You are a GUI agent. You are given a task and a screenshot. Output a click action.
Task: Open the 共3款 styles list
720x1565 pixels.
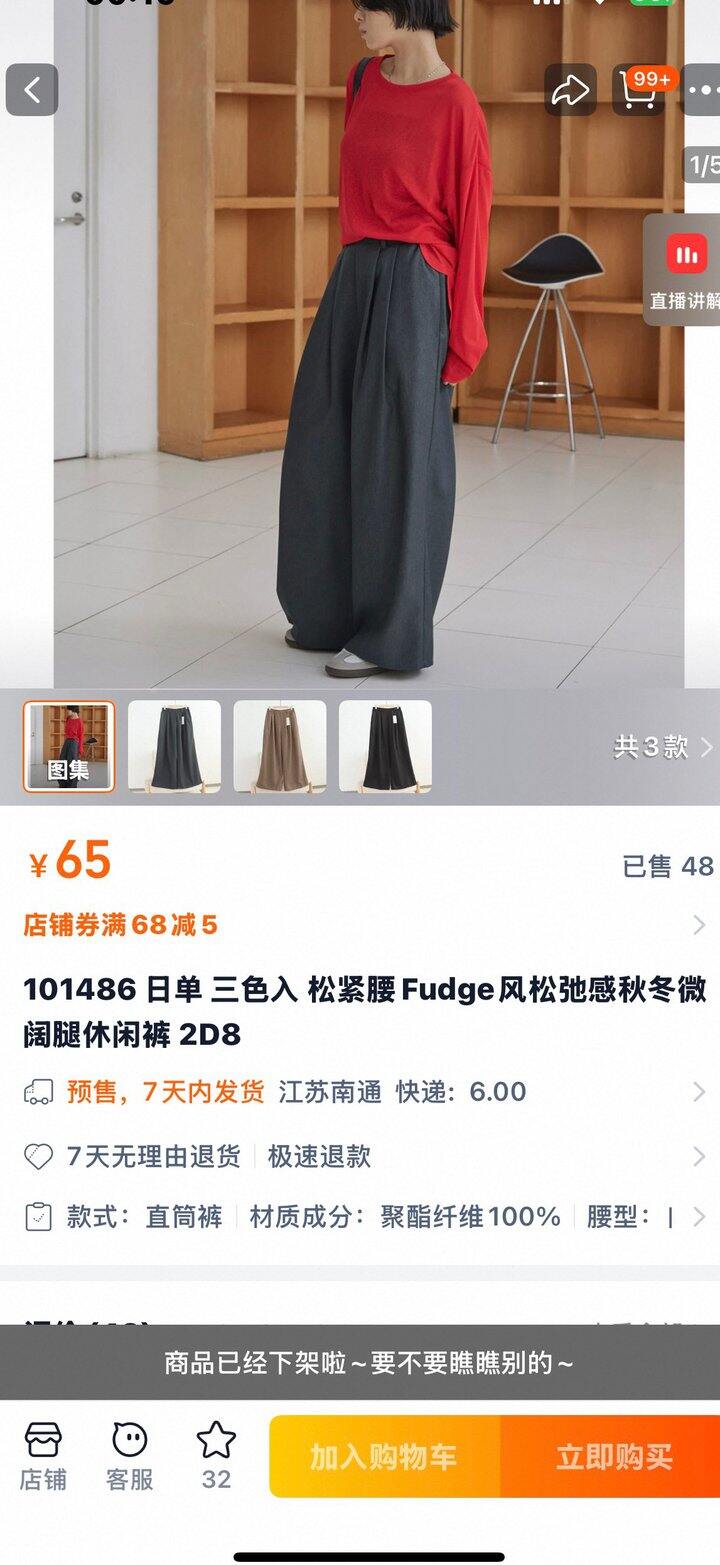tap(662, 747)
